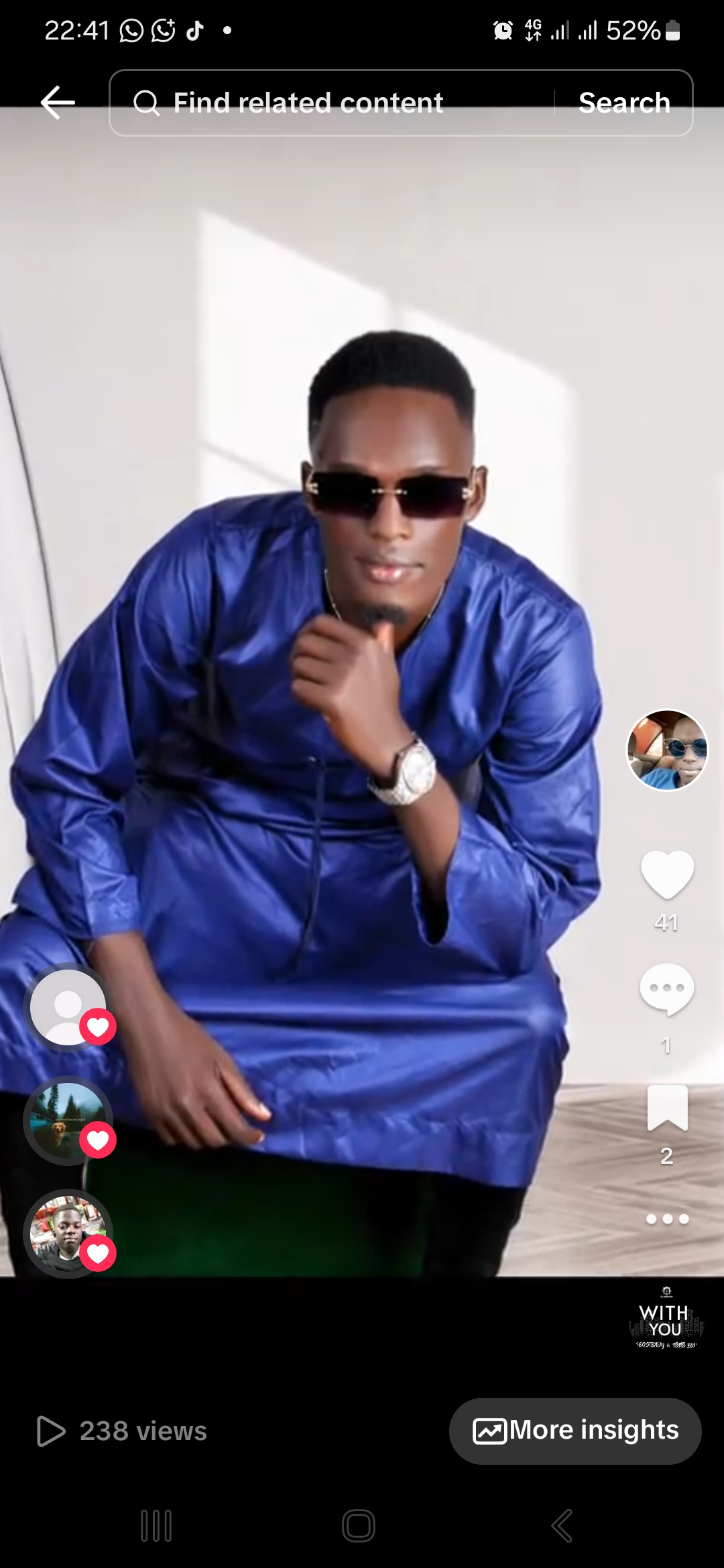Tap the Find related content field

click(x=328, y=103)
